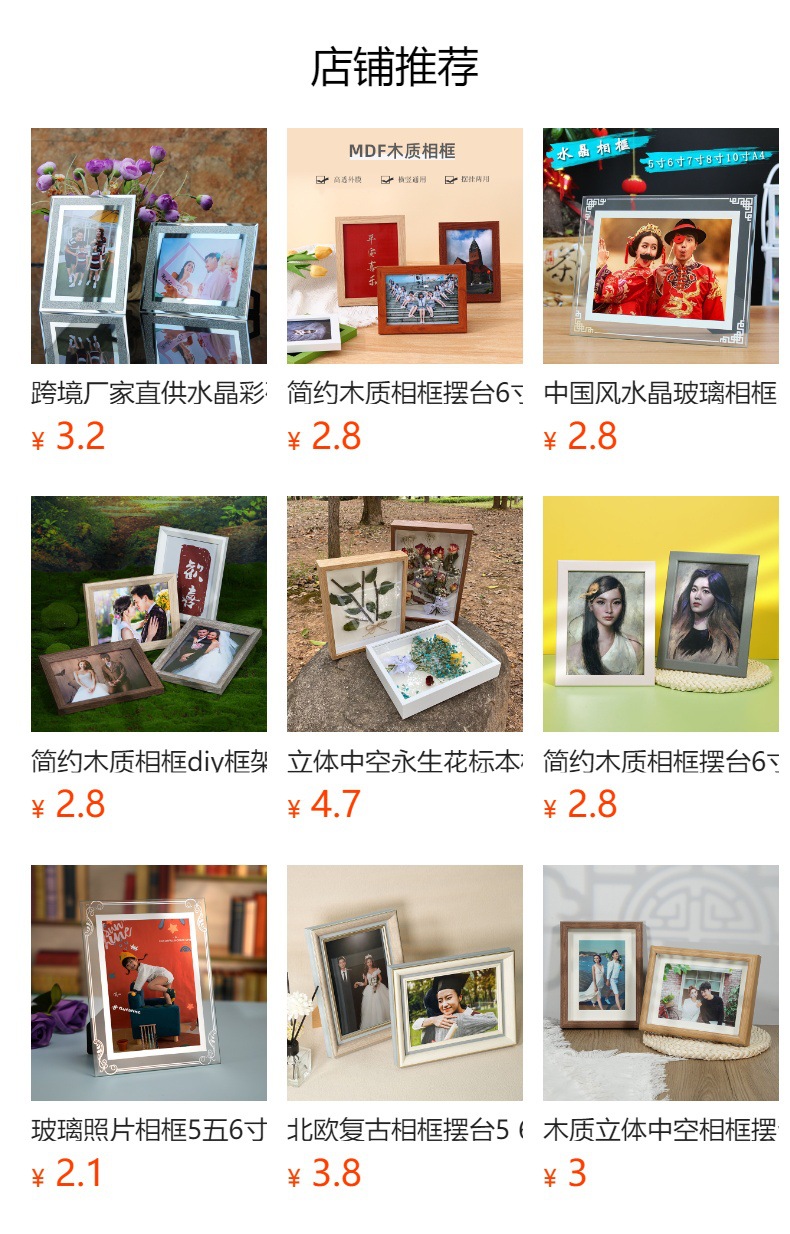Open the 简约木质相框摆台 card showing the MDF木质相框 banner
This screenshot has height=1234, width=790.
404,246
